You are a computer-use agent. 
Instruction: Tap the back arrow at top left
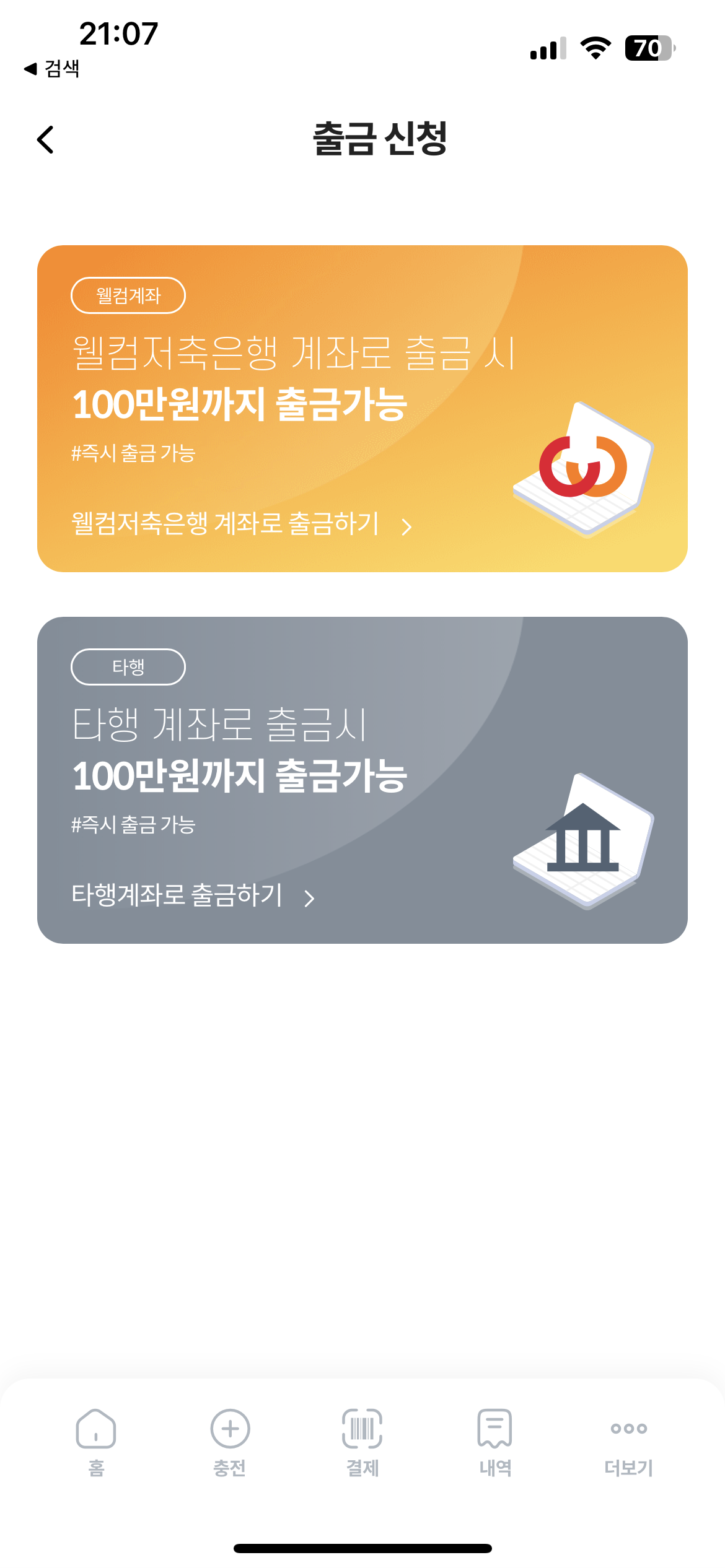pyautogui.click(x=45, y=141)
